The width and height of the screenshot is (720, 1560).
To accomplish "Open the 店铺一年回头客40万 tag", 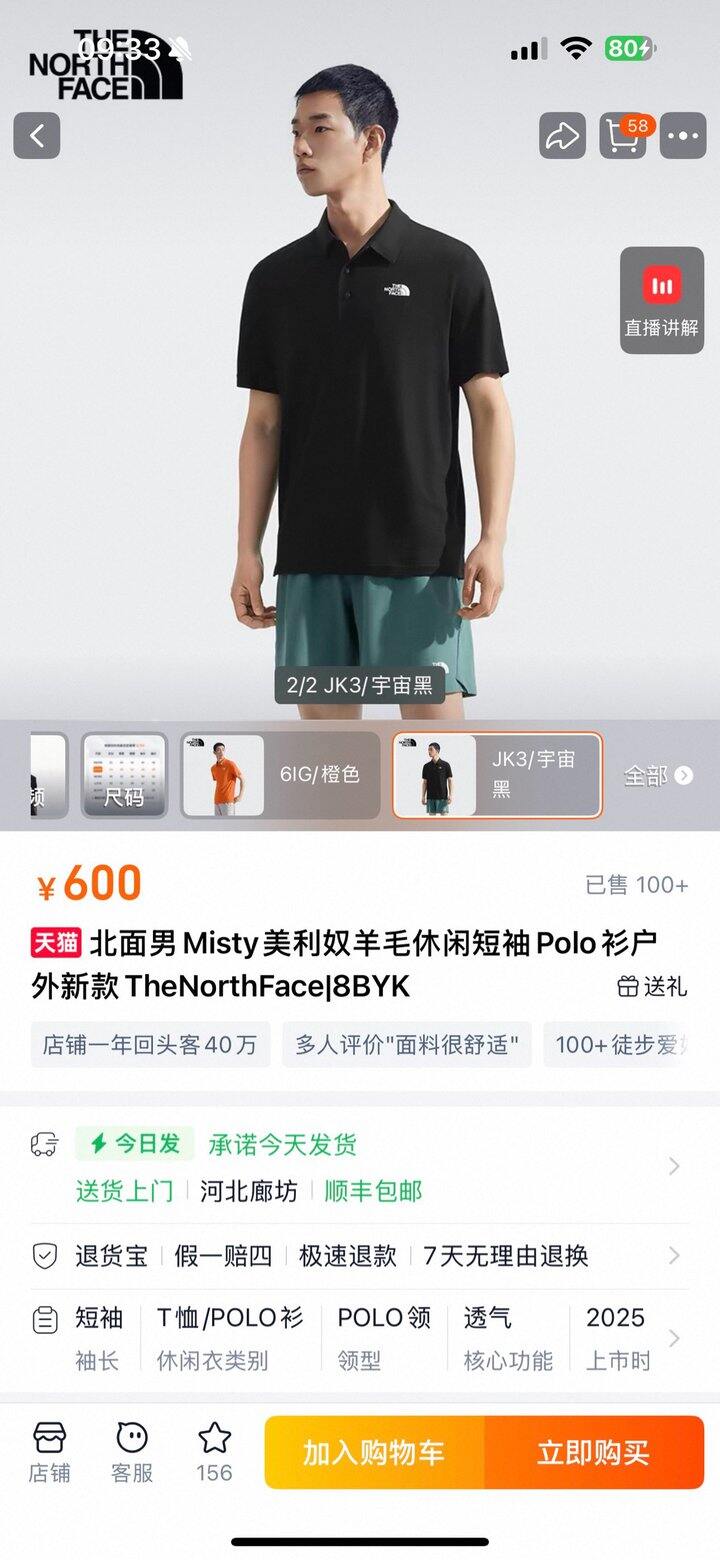I will click(150, 1045).
